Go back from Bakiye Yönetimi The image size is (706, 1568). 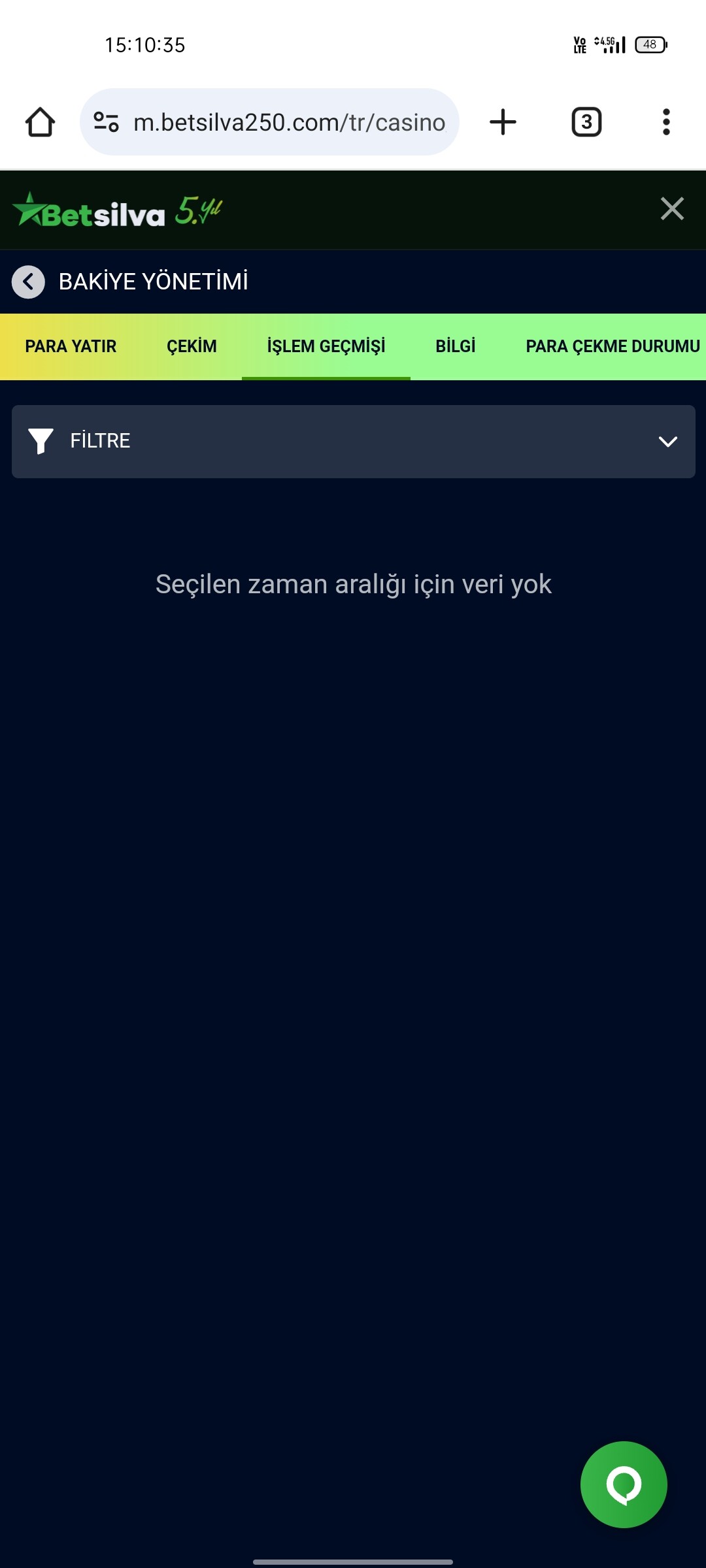click(x=28, y=282)
